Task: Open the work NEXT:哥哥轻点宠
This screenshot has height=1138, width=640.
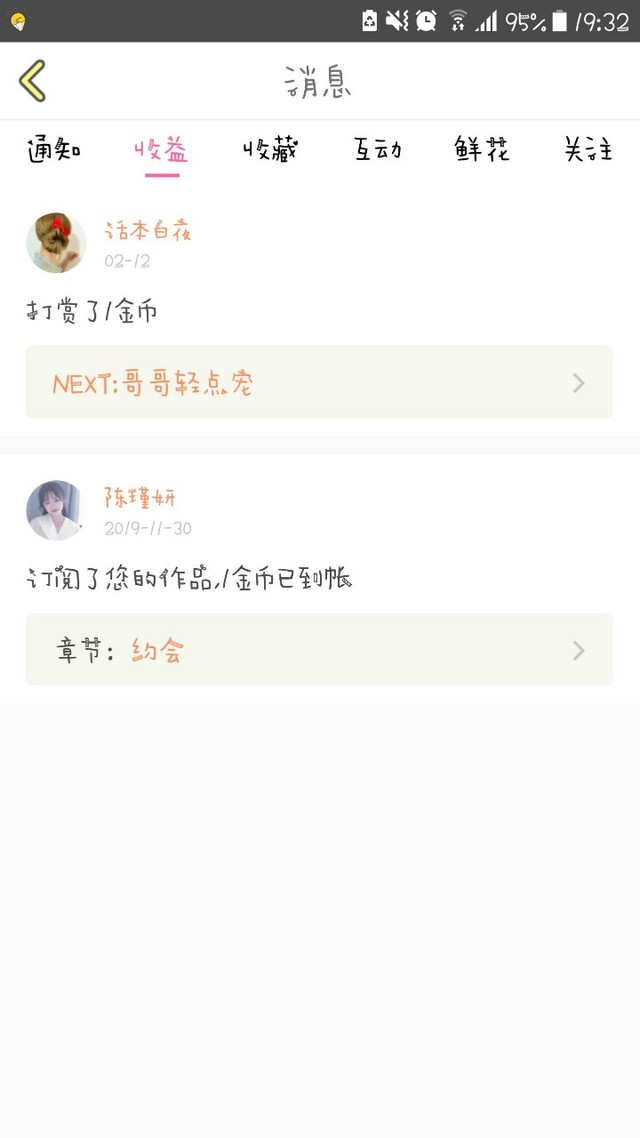Action: tap(319, 382)
